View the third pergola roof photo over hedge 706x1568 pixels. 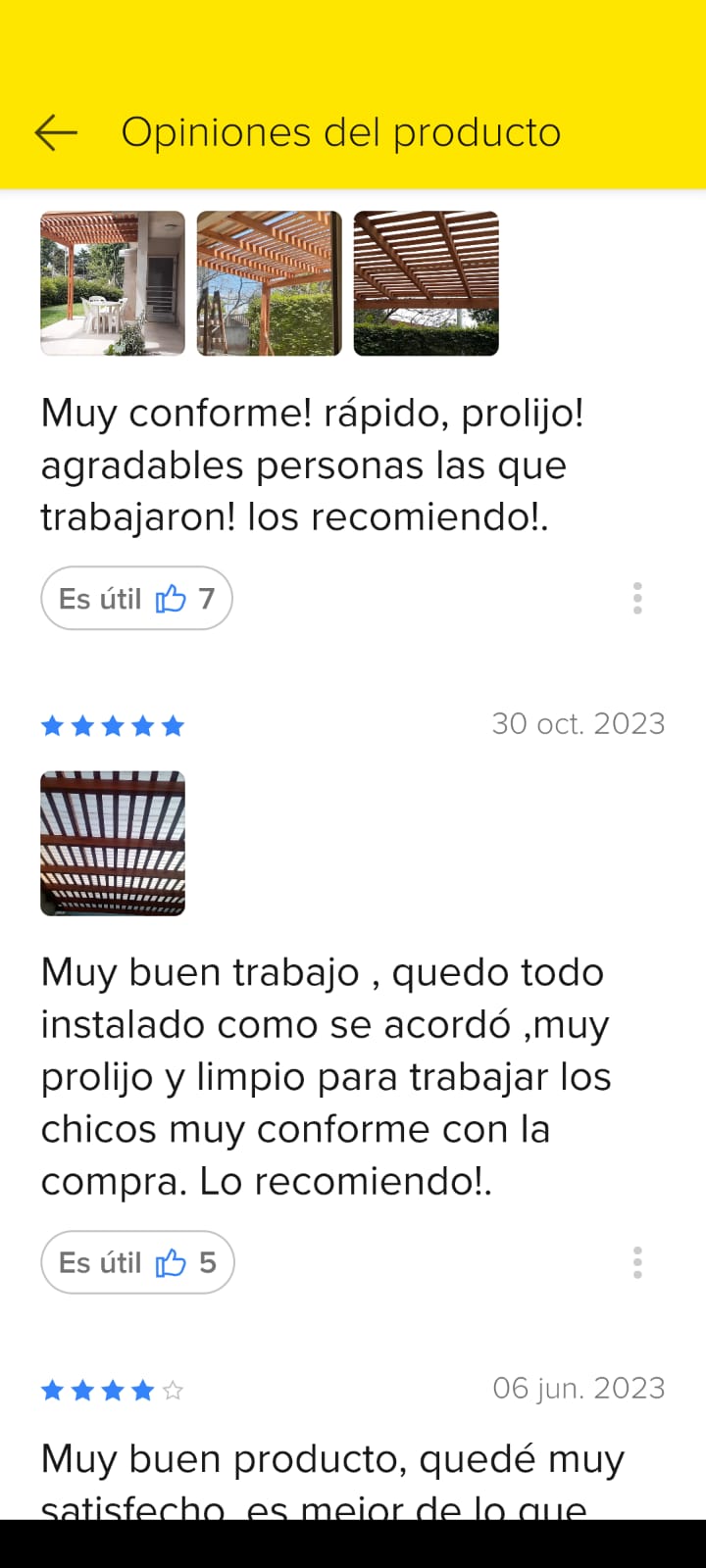point(427,283)
